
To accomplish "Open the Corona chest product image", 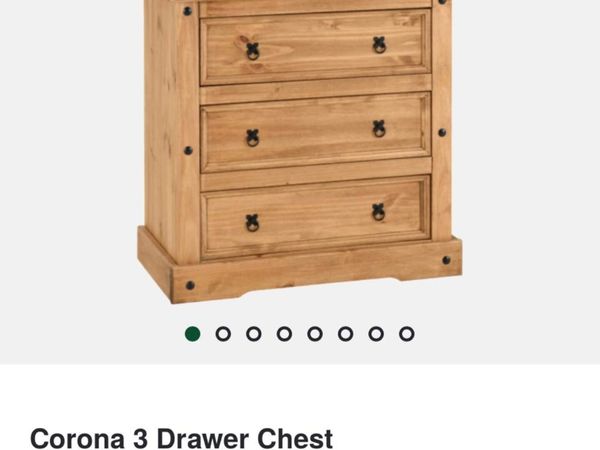I will coord(300,150).
